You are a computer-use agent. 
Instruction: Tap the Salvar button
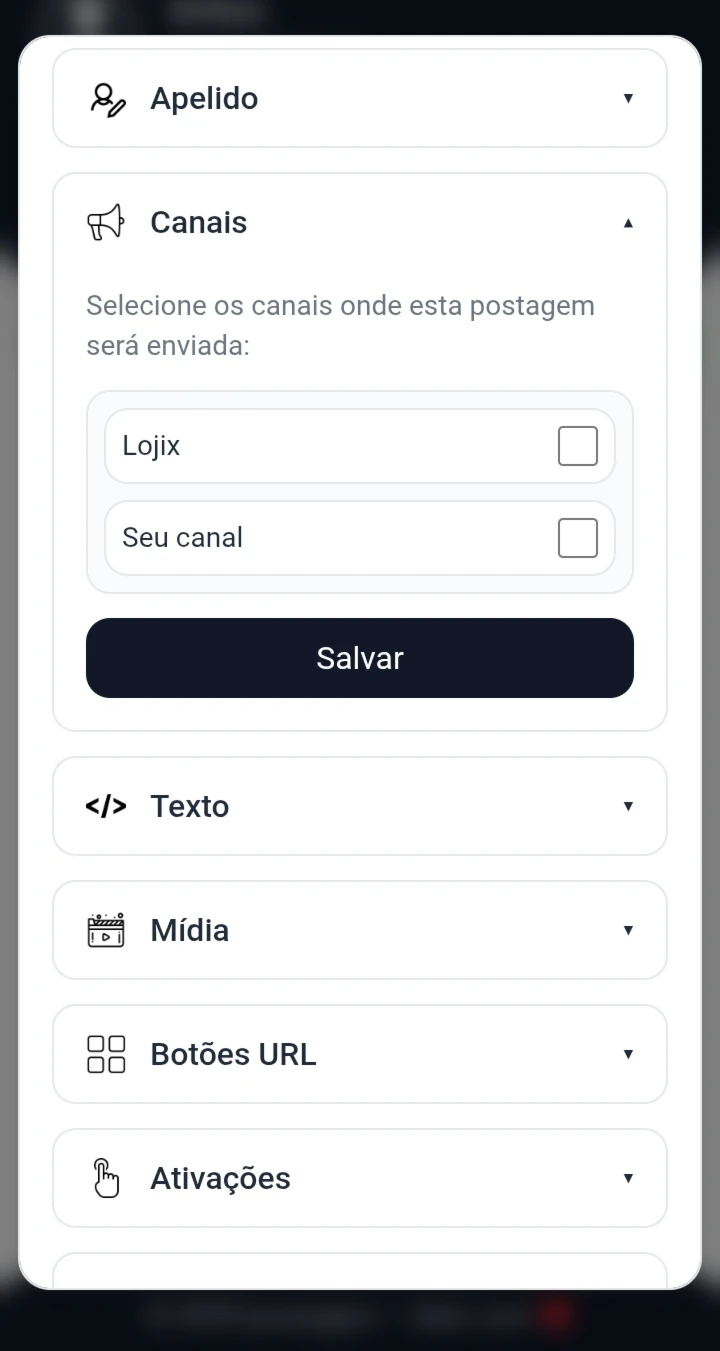click(x=359, y=658)
